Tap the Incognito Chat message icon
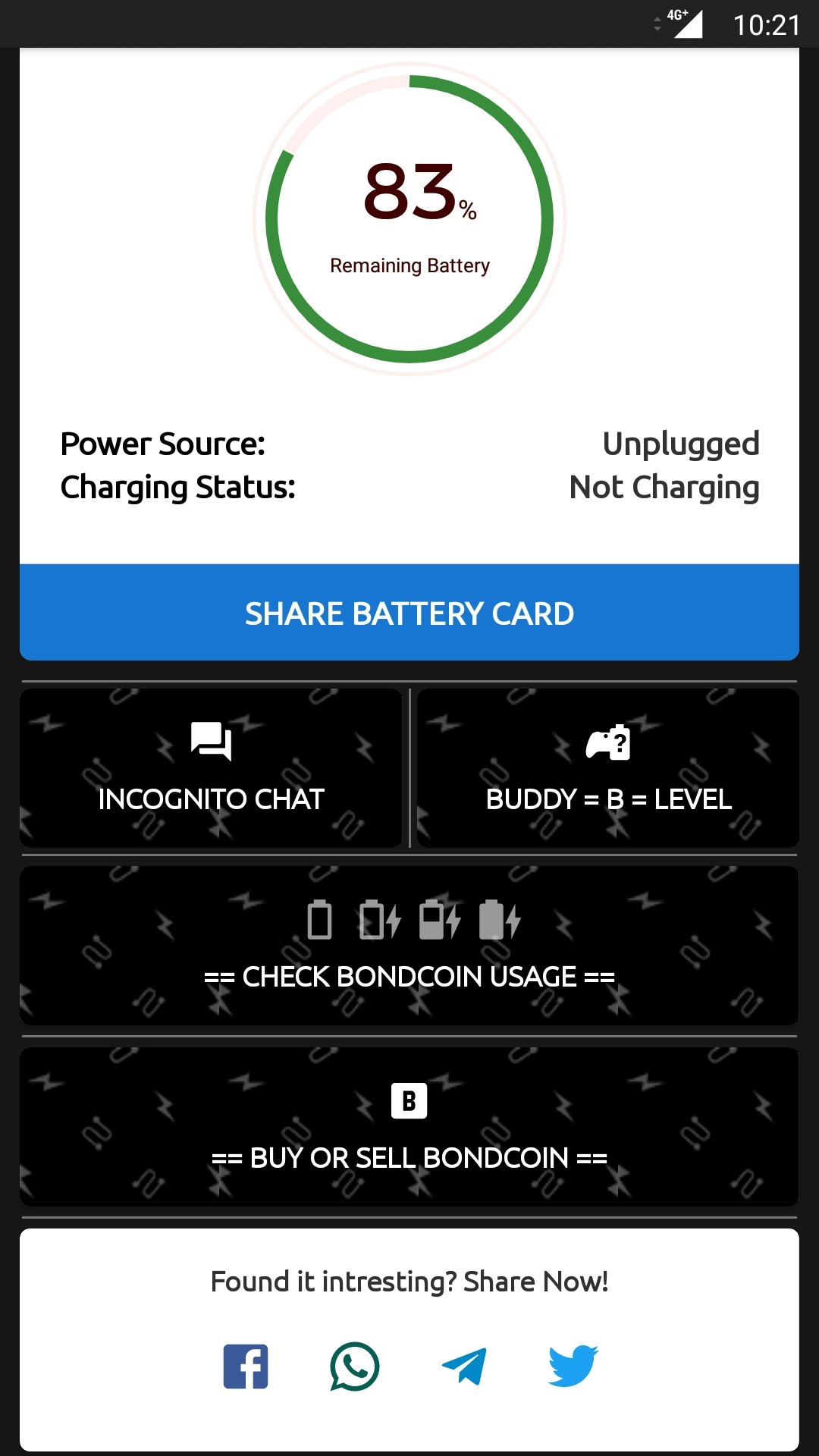 click(212, 742)
